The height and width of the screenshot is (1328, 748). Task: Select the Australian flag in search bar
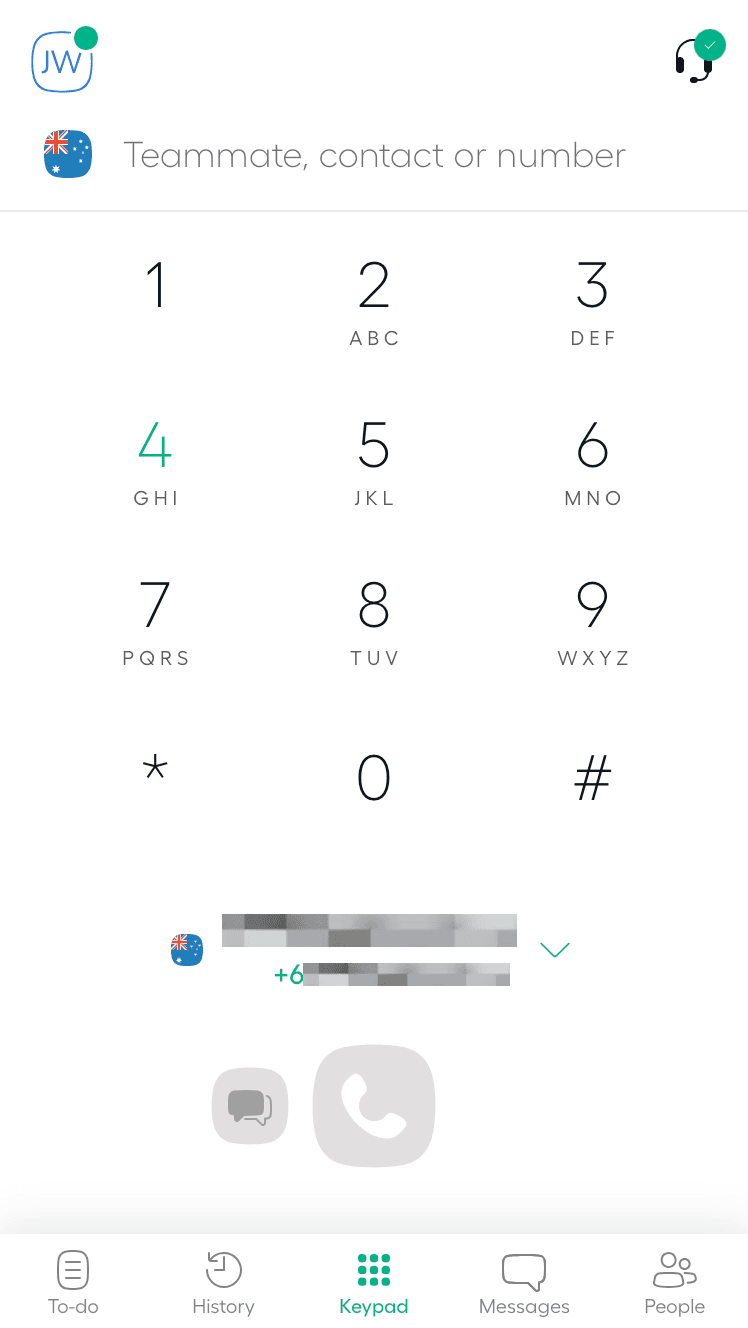(x=68, y=154)
